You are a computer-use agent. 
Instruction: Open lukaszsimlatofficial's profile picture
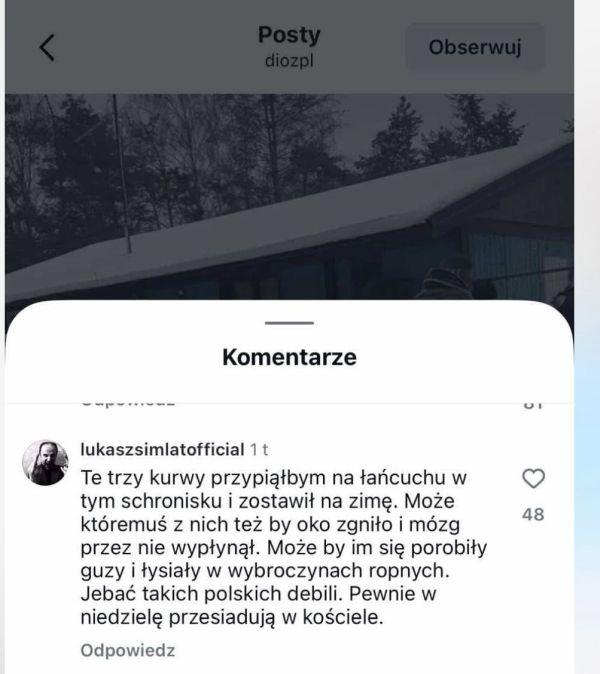pos(46,462)
